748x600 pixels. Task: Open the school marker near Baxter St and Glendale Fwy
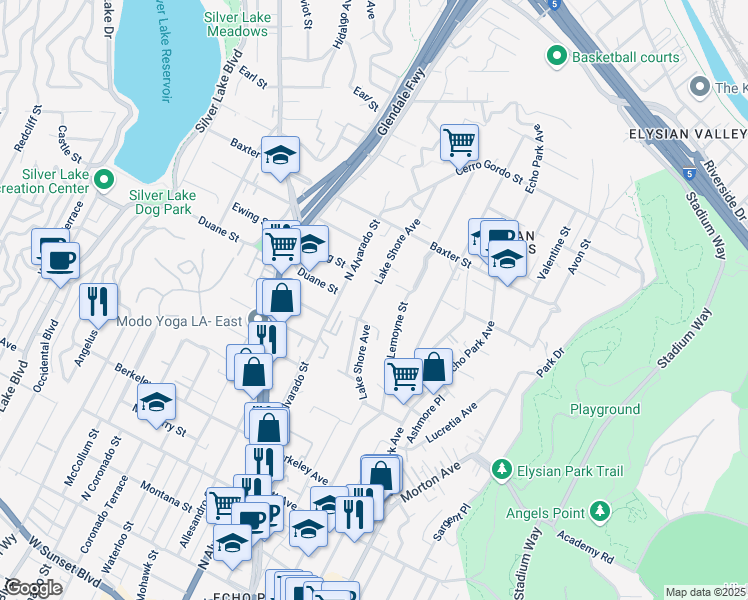tap(281, 154)
